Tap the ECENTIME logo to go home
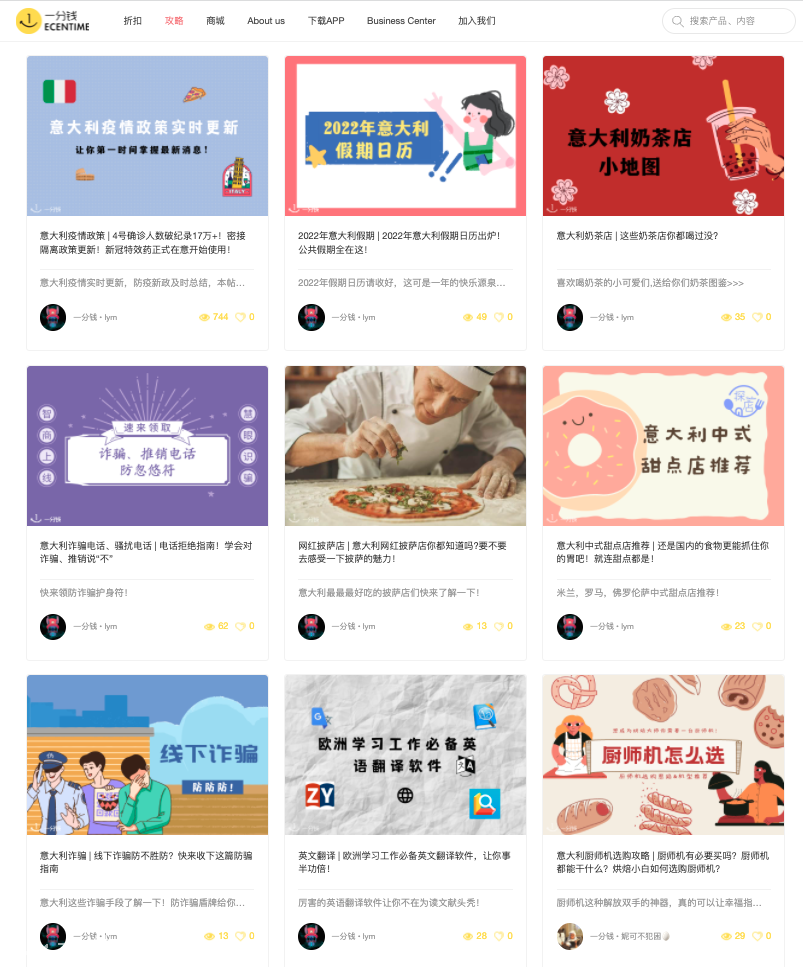The width and height of the screenshot is (803, 967). point(52,20)
